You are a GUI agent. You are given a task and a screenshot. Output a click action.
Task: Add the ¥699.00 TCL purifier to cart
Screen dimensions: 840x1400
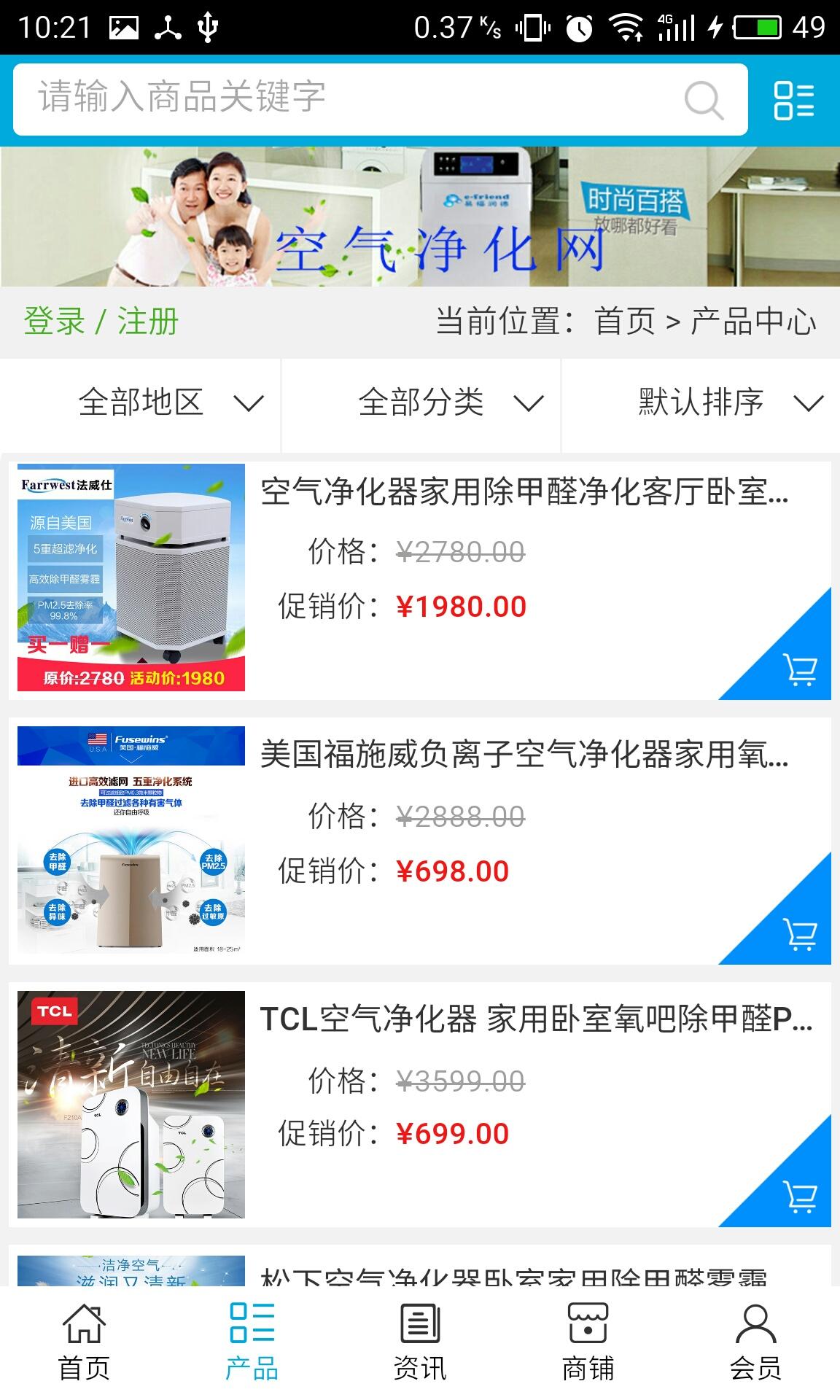pyautogui.click(x=799, y=1196)
